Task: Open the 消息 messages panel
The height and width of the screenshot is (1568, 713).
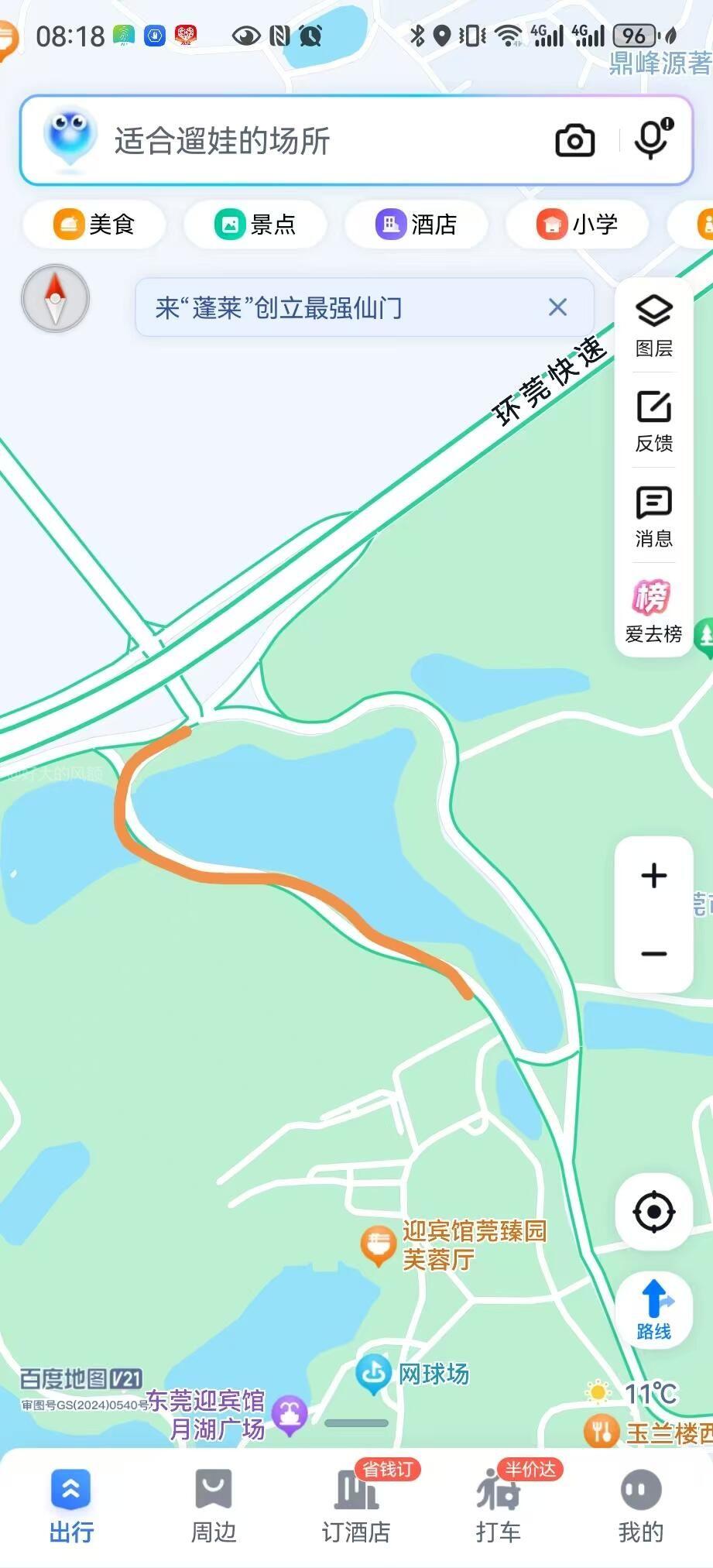Action: [x=654, y=516]
